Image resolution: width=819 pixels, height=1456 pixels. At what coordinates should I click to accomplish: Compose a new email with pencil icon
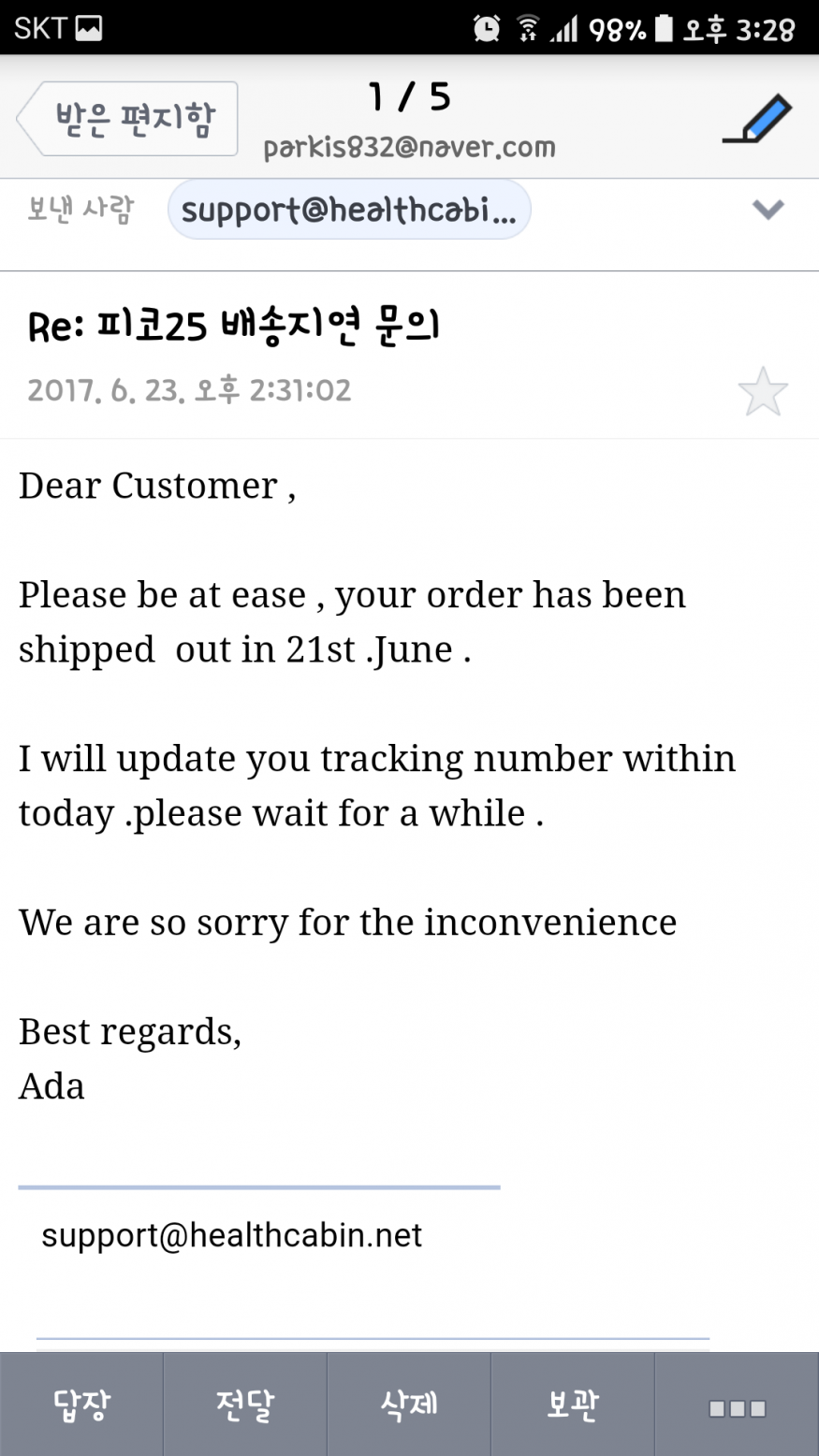pos(756,119)
